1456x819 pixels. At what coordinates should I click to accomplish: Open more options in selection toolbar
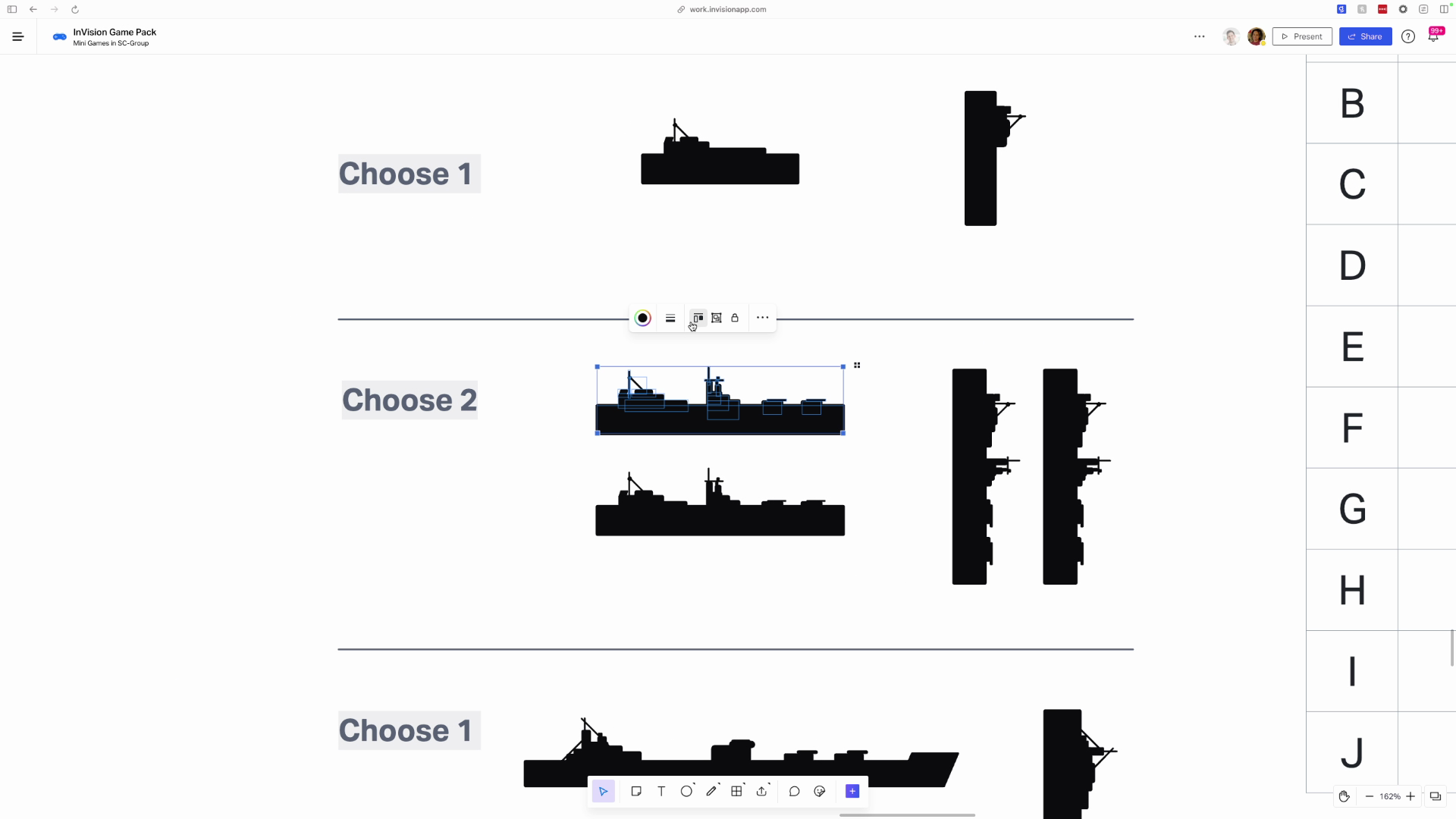tap(762, 318)
